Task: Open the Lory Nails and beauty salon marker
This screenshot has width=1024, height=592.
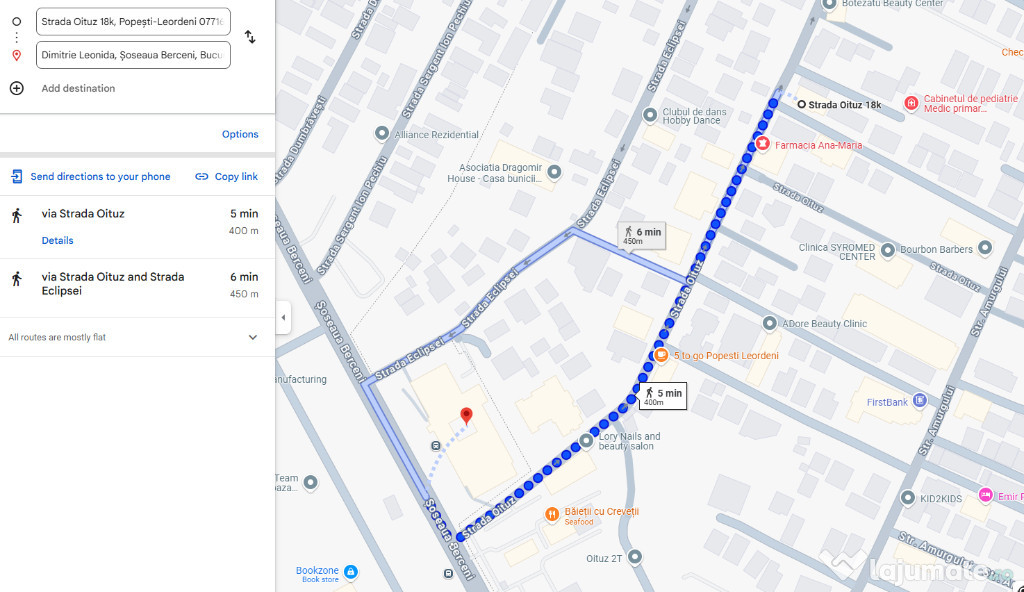Action: (x=587, y=440)
